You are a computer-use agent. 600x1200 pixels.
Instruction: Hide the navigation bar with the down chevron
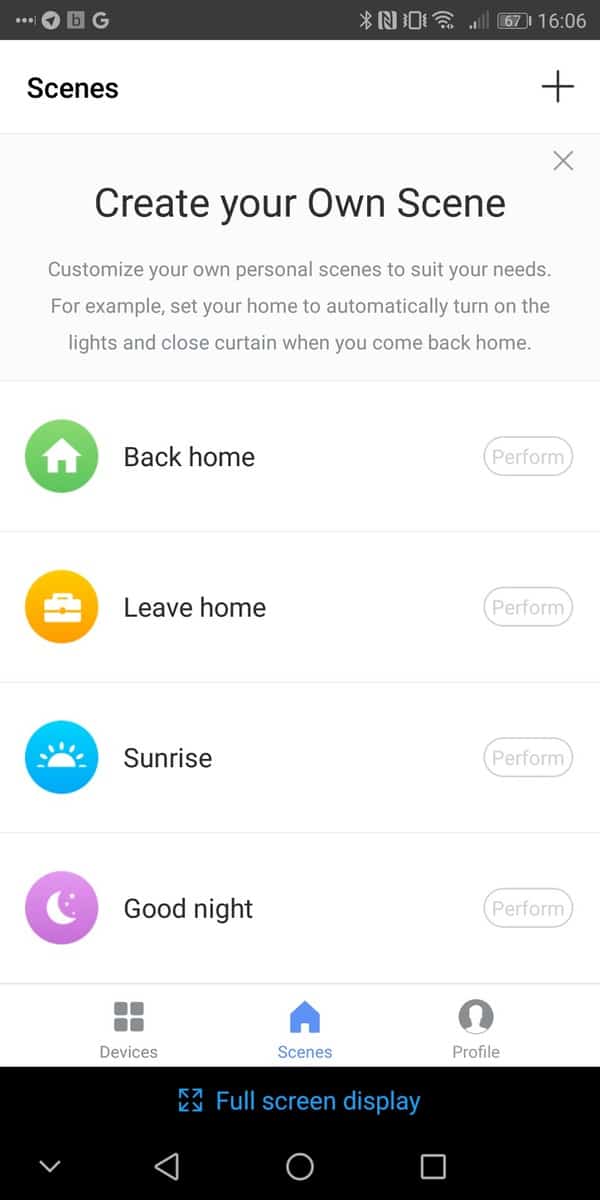[50, 1166]
